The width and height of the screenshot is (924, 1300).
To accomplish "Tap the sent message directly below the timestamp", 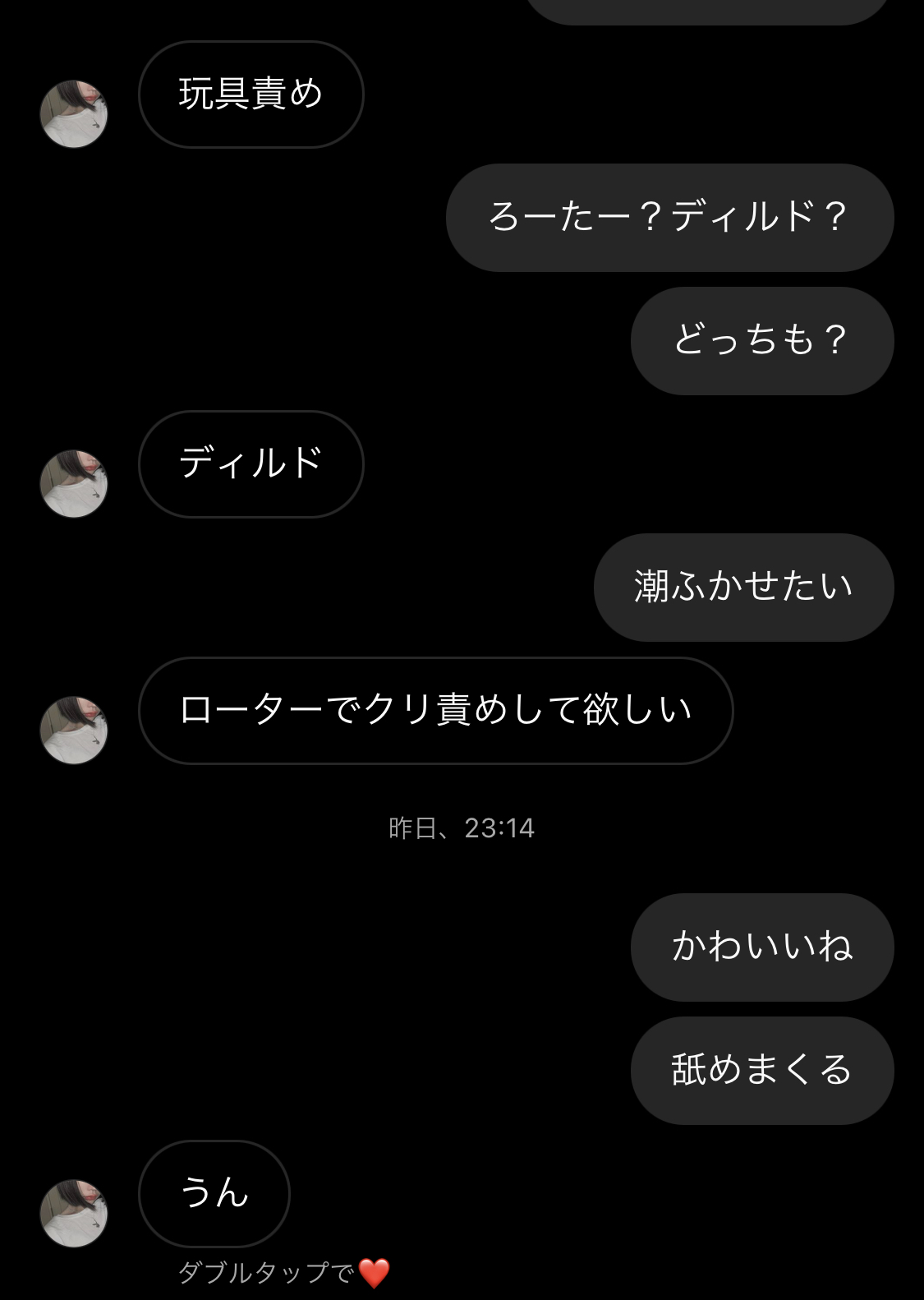I will pyautogui.click(x=761, y=947).
